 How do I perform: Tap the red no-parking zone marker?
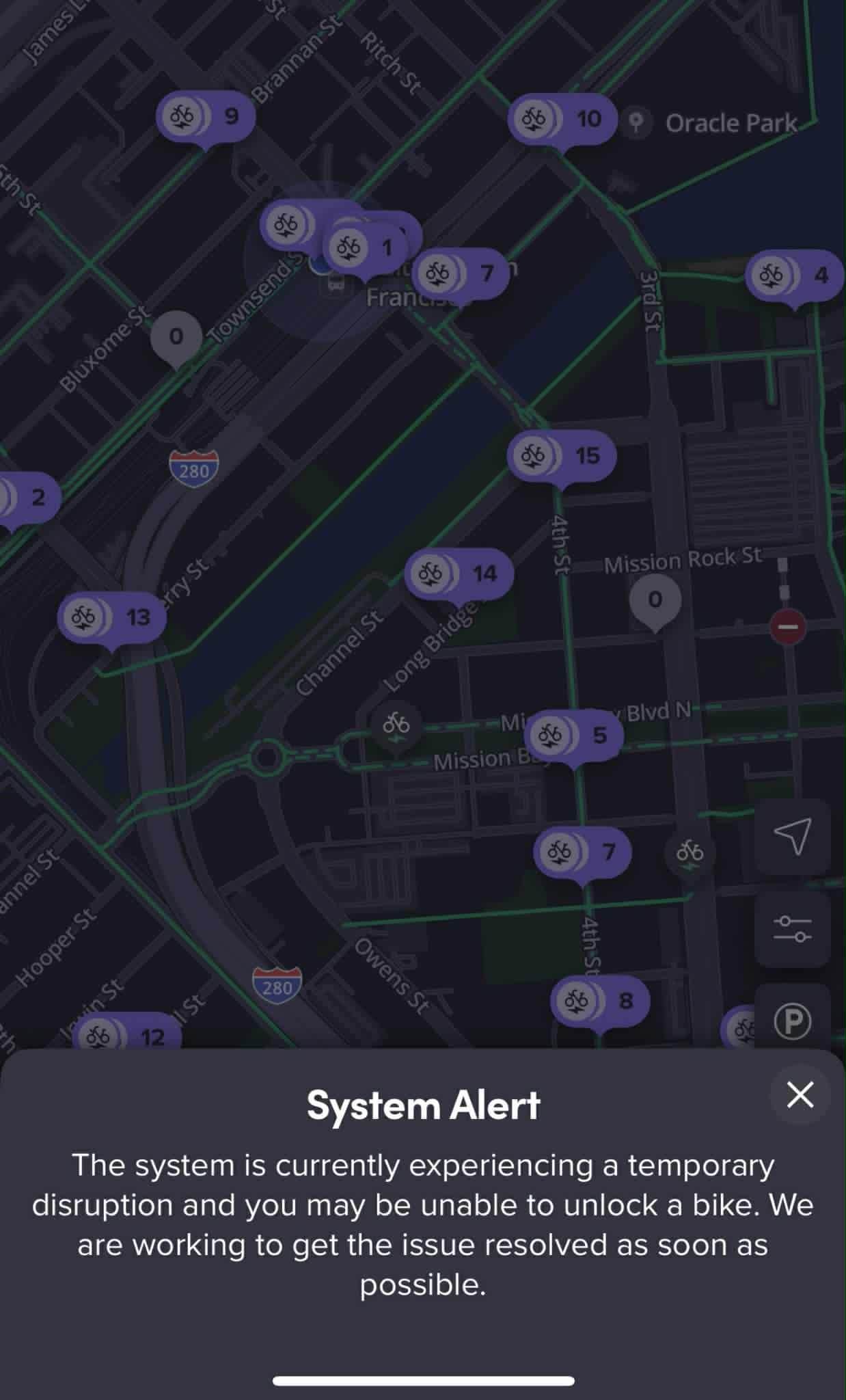click(x=788, y=627)
